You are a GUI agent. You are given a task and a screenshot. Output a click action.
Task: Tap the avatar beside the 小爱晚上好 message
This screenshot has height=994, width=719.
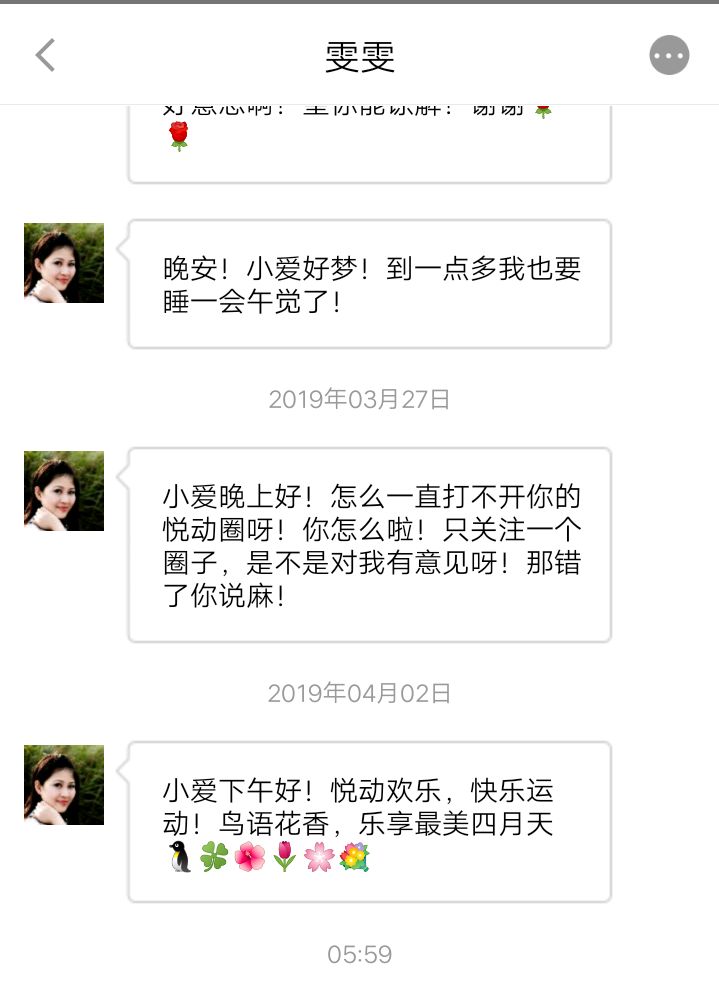64,491
